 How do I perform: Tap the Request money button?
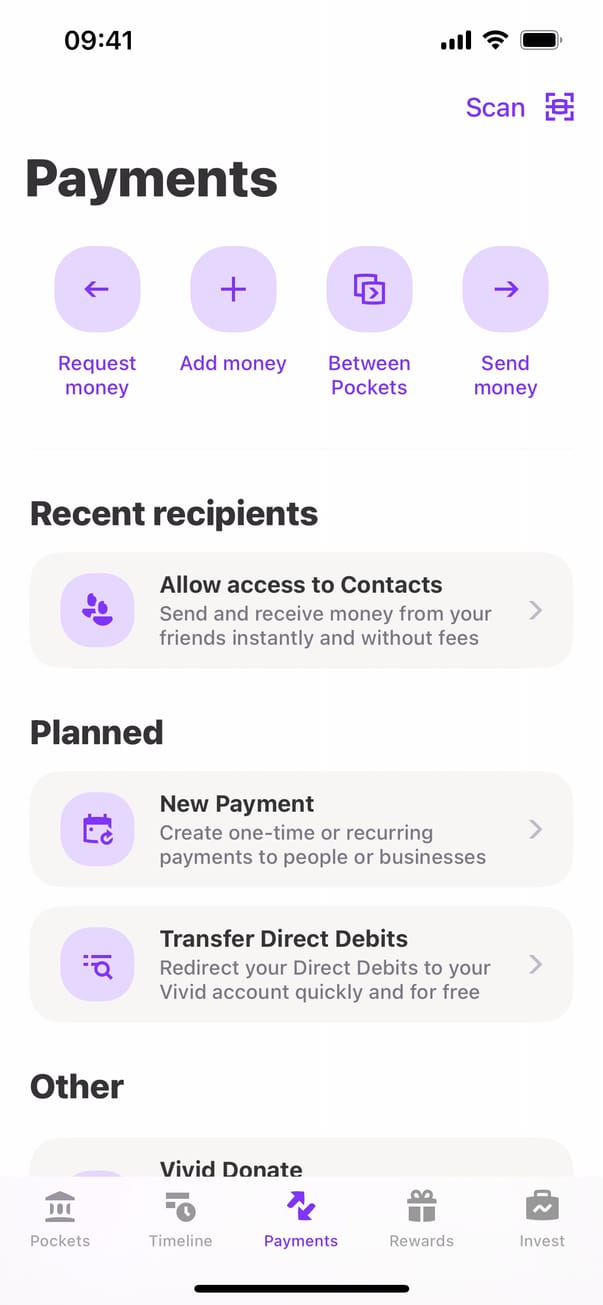[97, 290]
